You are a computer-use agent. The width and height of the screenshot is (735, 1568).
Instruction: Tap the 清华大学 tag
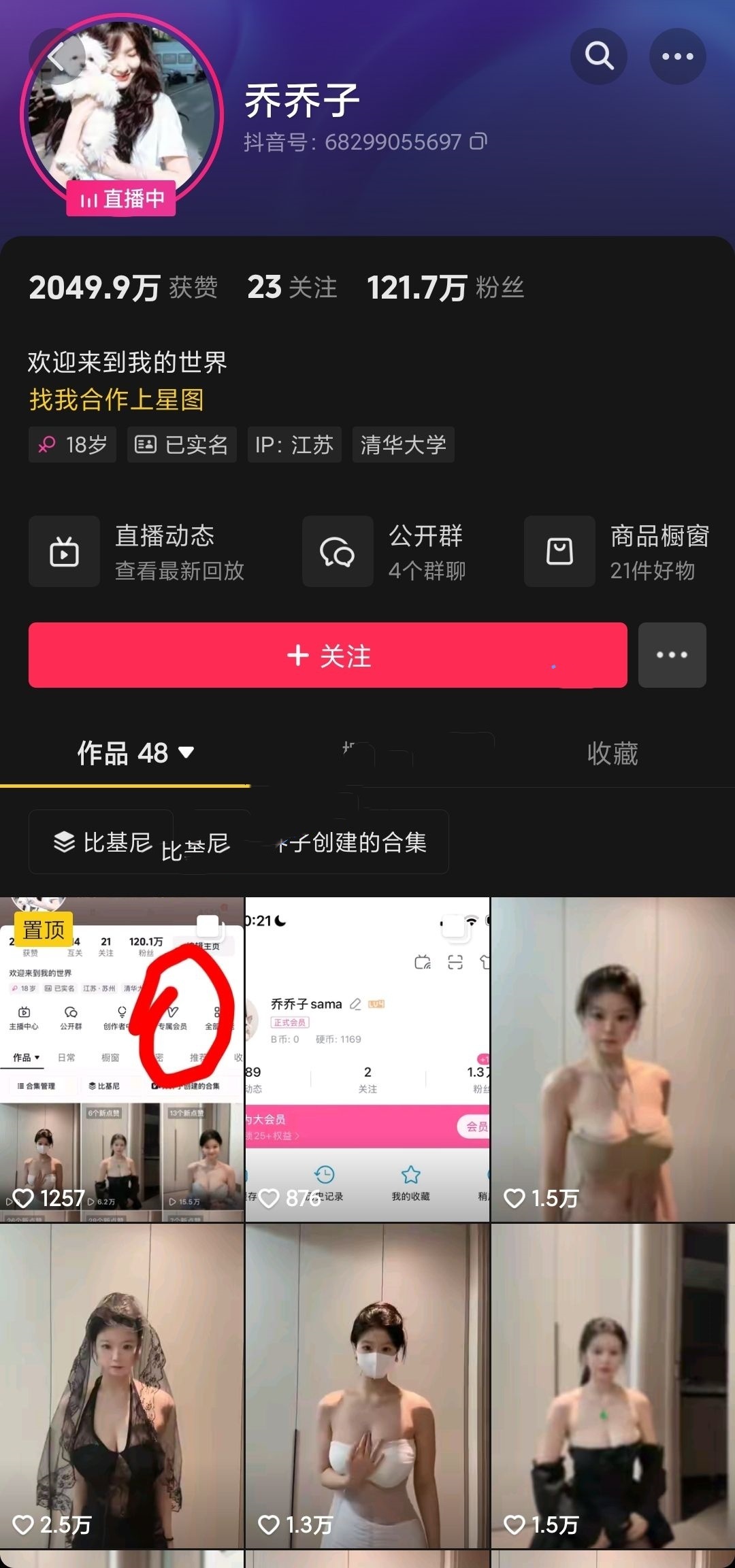point(403,444)
